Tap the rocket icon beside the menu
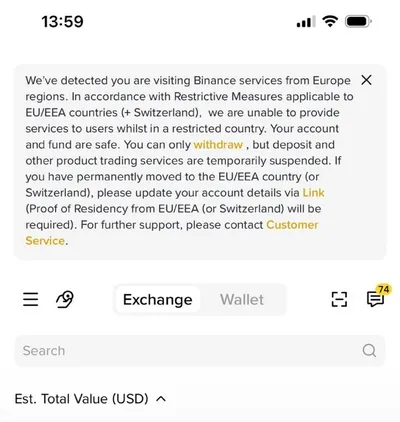 coord(65,299)
